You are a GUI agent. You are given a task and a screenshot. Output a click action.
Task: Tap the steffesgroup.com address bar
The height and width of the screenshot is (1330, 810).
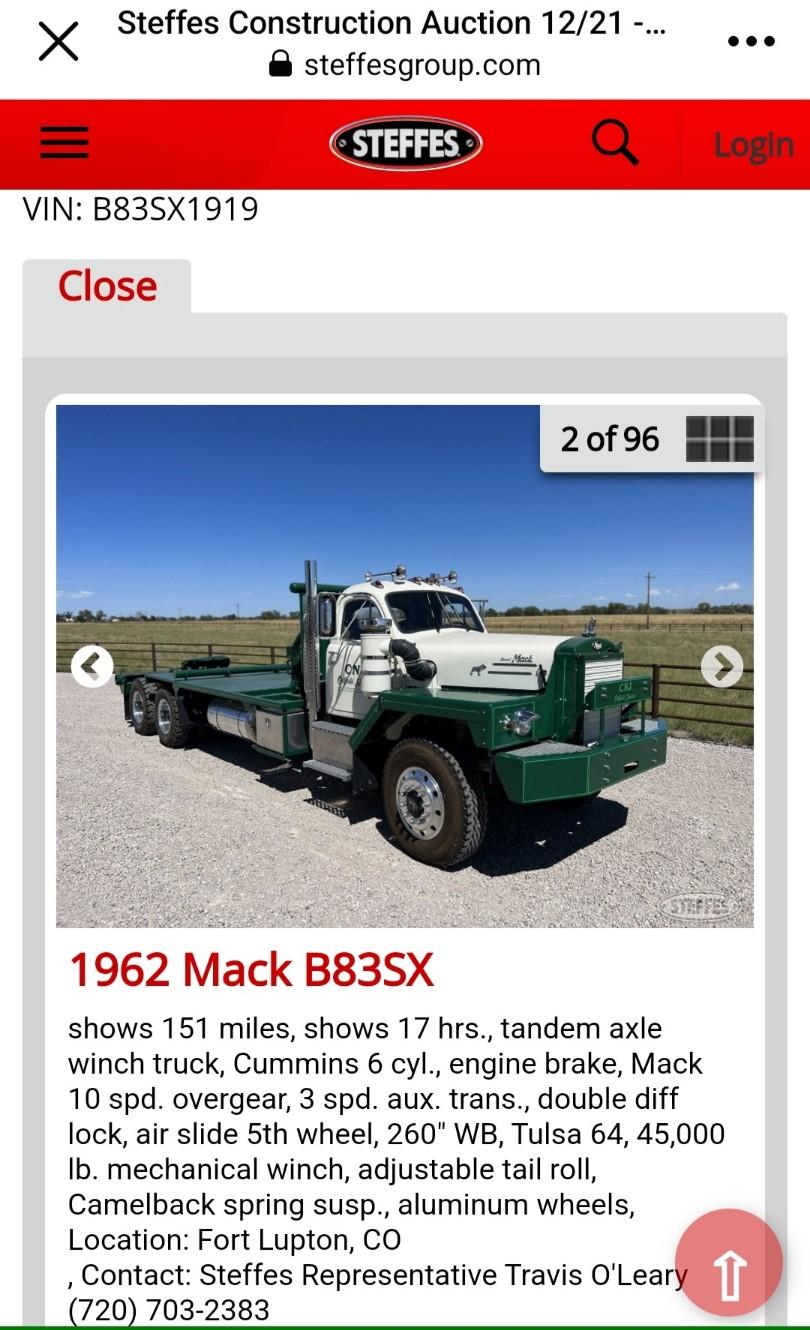click(405, 65)
